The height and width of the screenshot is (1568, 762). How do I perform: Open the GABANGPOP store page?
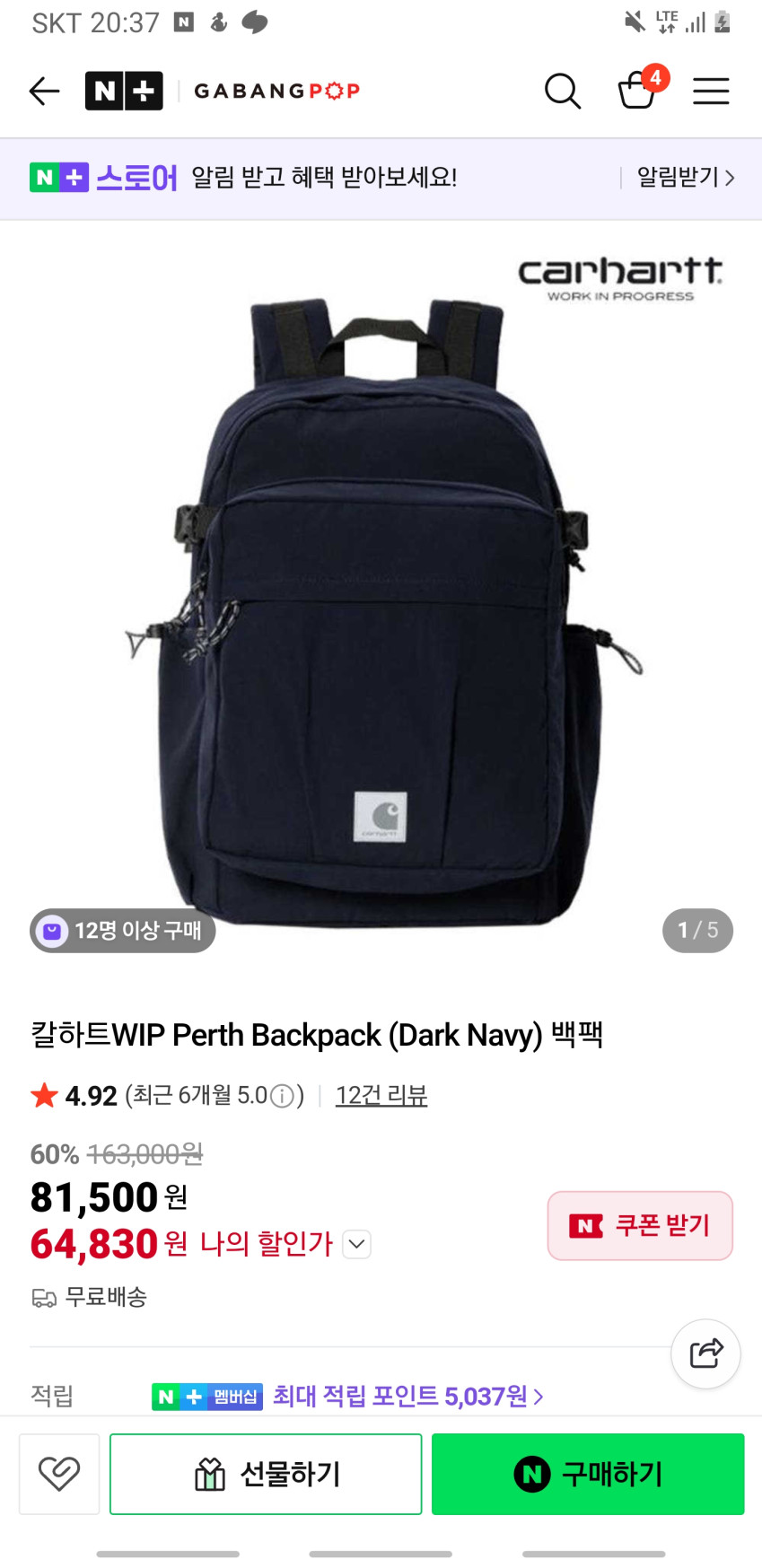[276, 91]
